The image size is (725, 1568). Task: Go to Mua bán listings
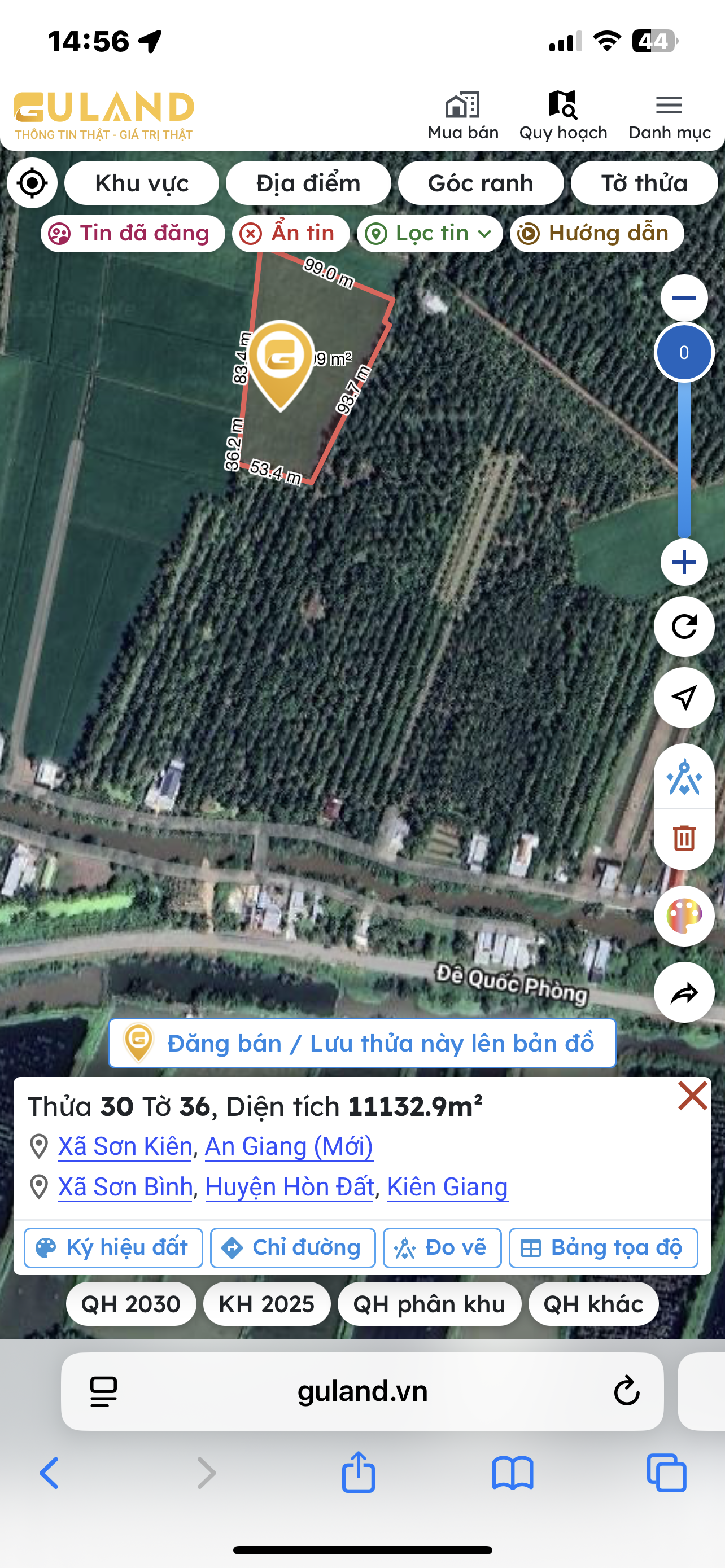(x=462, y=116)
